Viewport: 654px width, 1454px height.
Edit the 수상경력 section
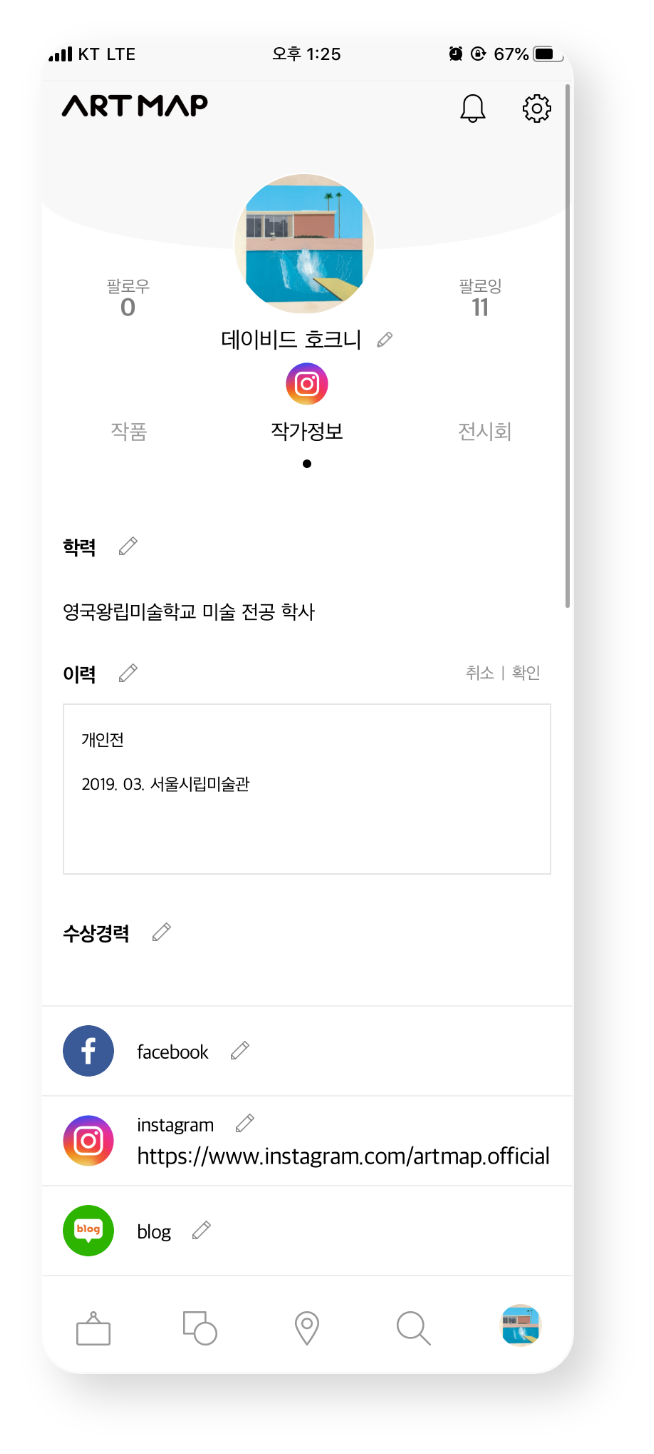tap(161, 932)
